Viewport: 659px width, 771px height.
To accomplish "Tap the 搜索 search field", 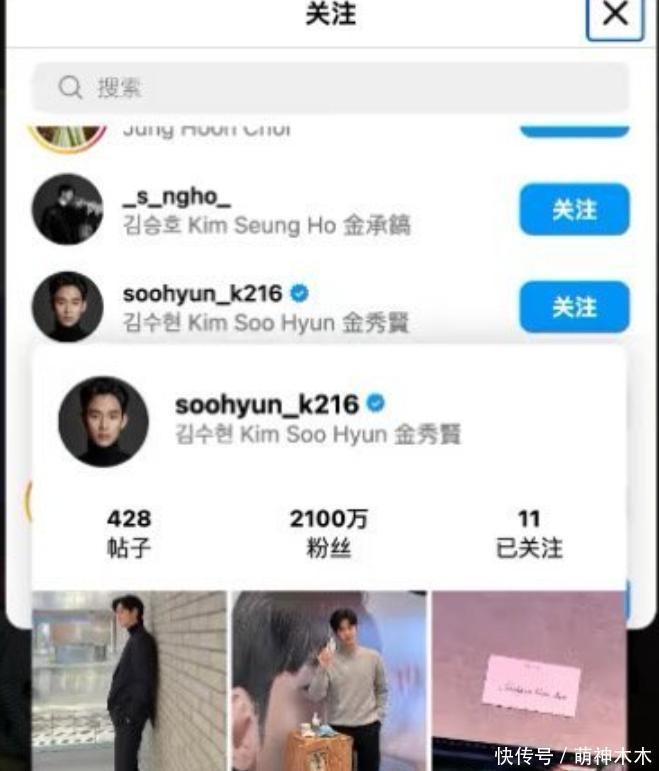I will (330, 88).
